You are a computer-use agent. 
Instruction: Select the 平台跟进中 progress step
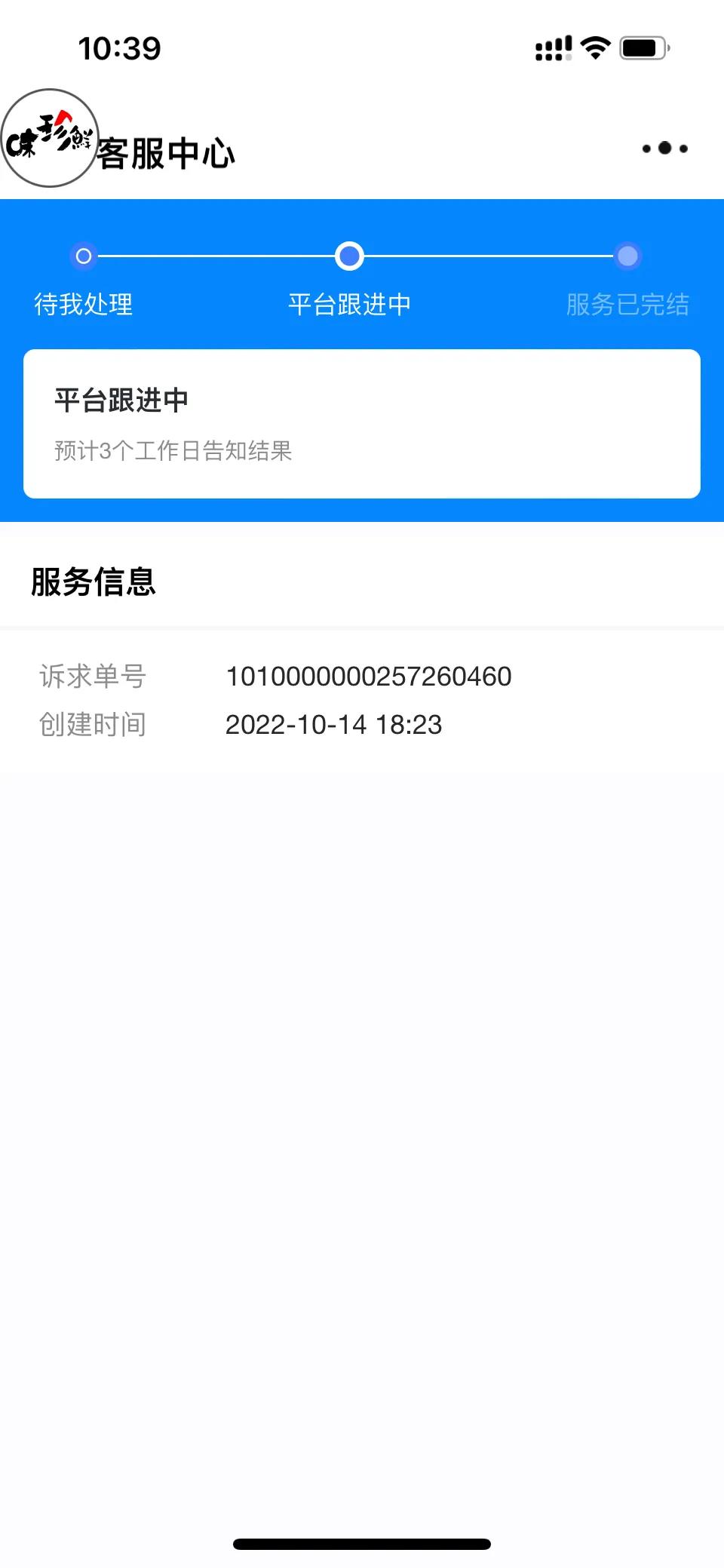pos(348,305)
